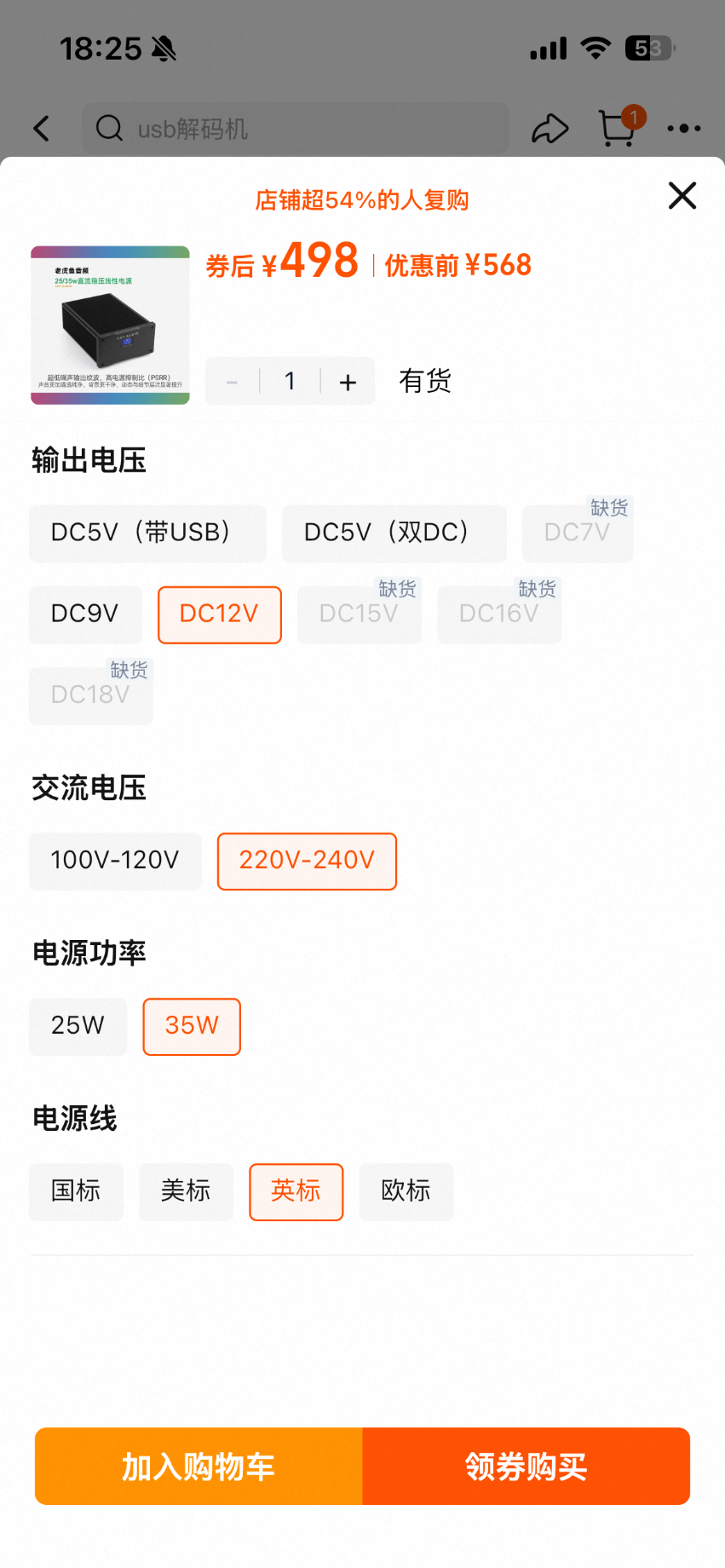Tap the DC12V voltage option

[x=219, y=614]
